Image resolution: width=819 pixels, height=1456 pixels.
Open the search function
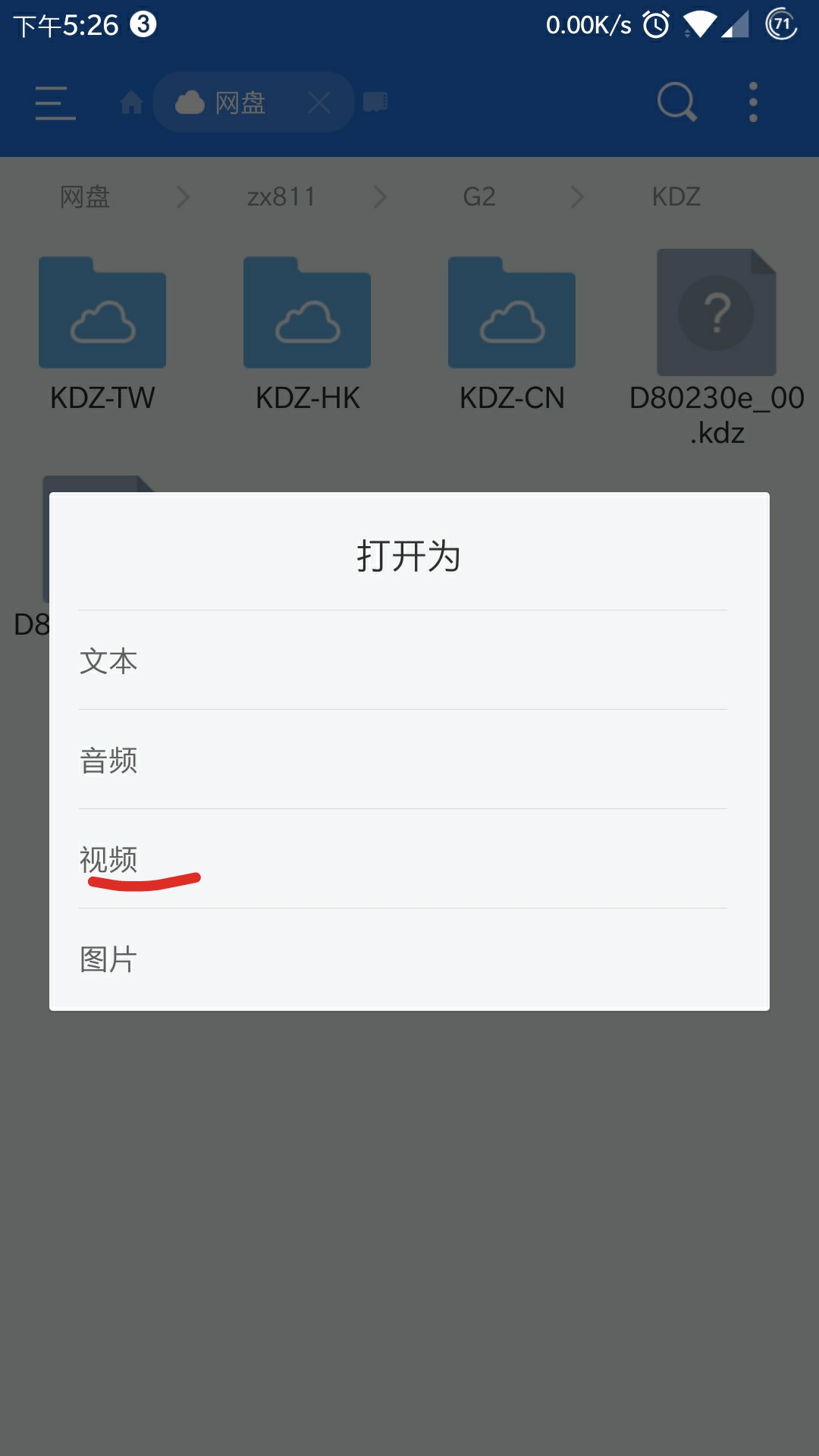676,102
